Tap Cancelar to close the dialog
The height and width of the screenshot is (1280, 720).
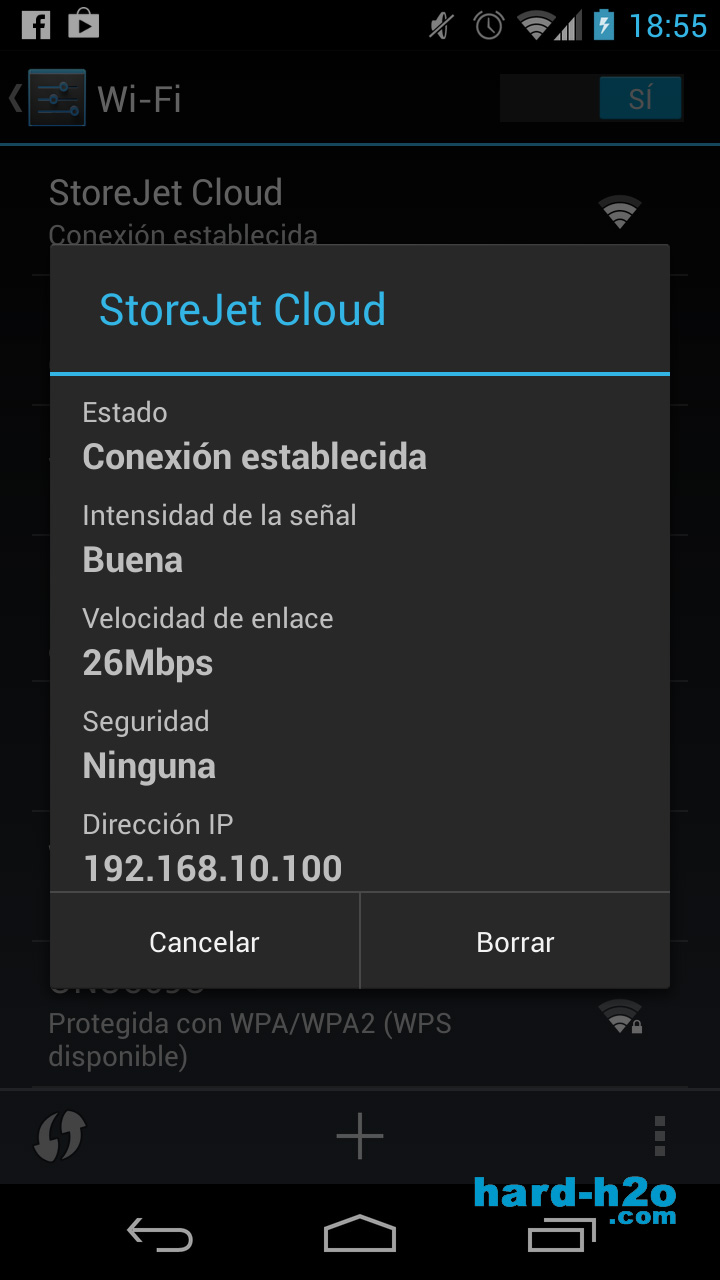204,942
